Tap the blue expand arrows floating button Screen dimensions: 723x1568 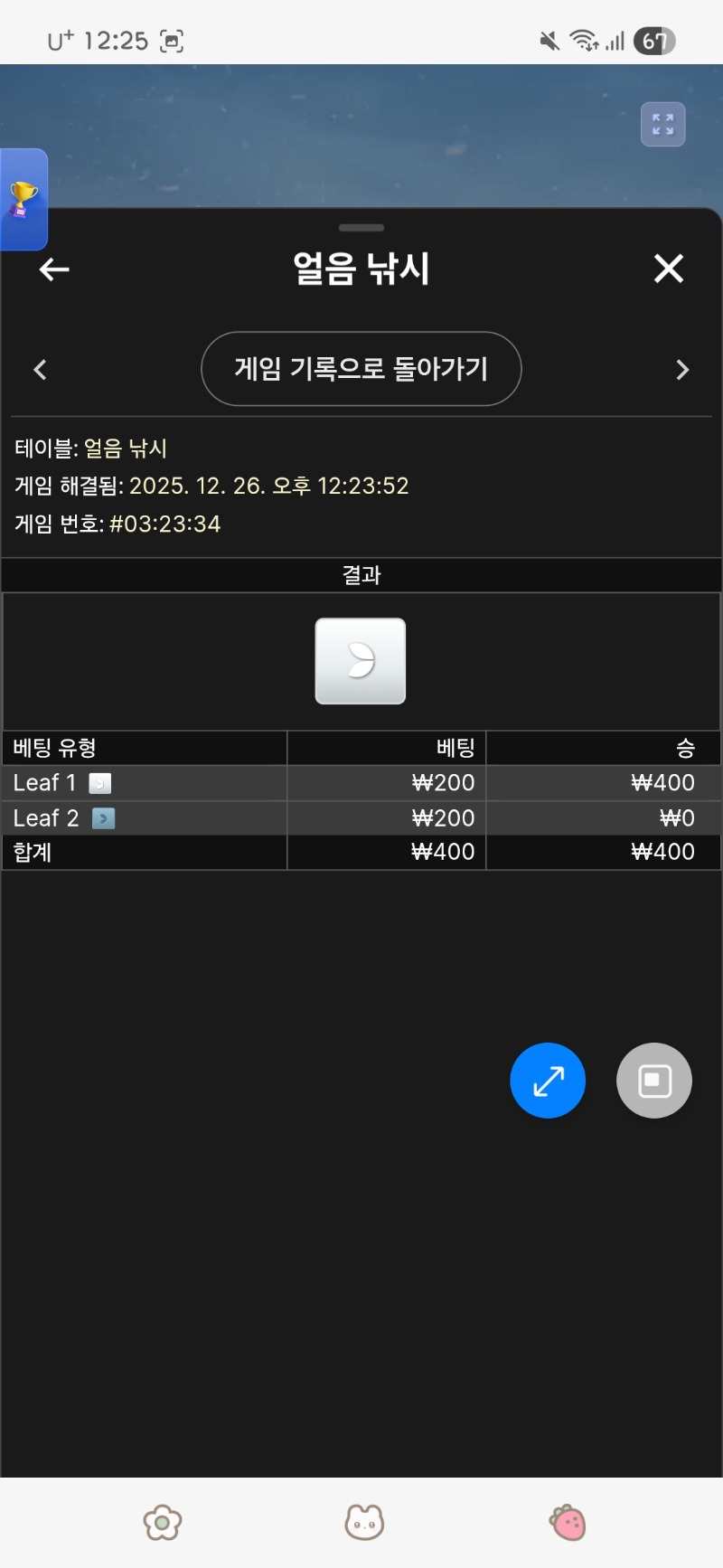(548, 1081)
